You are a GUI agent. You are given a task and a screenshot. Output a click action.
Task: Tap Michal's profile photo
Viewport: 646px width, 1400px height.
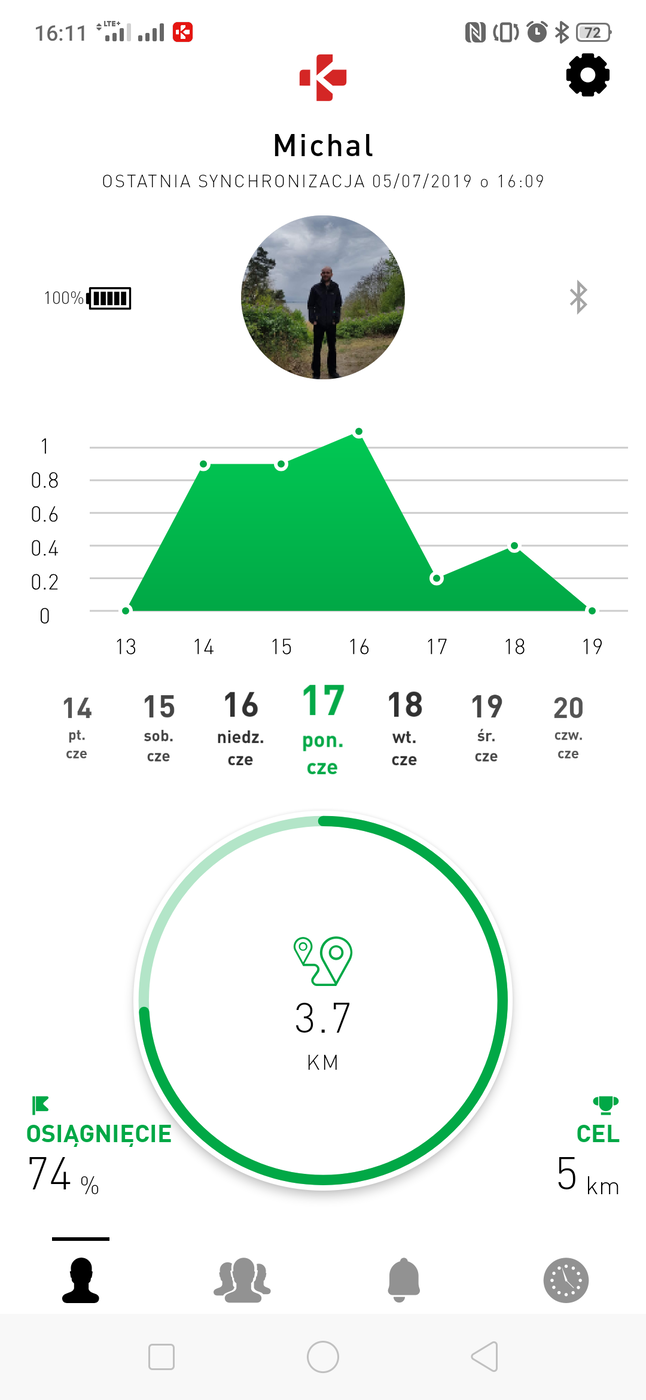(323, 297)
